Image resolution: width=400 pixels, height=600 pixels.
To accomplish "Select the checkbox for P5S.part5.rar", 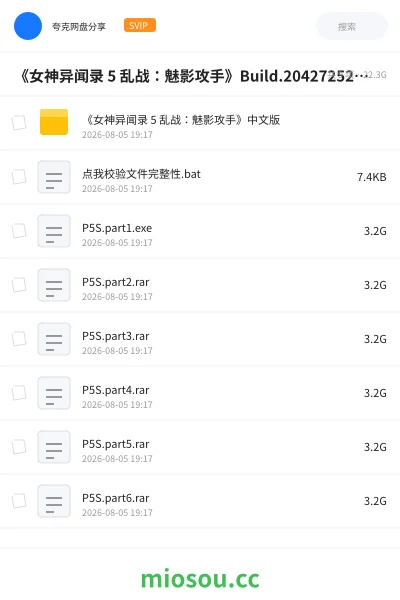I will pos(19,447).
